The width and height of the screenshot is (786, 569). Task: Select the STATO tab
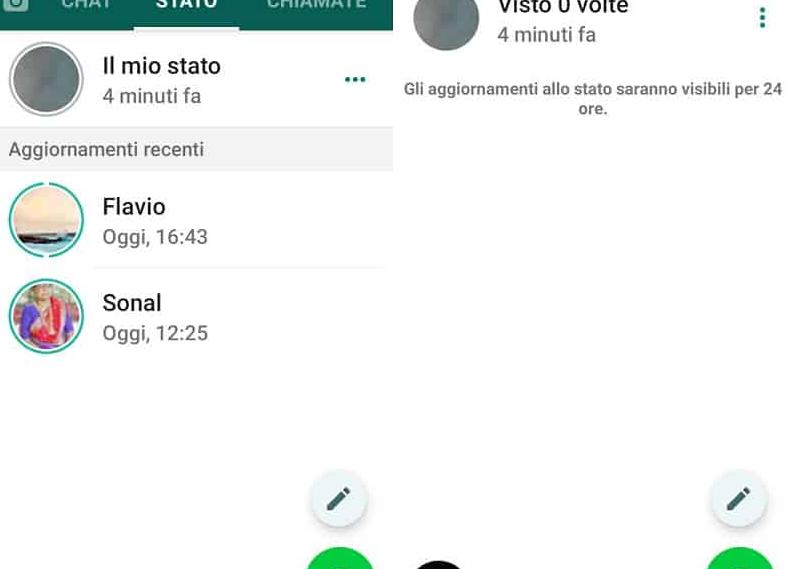[x=186, y=5]
